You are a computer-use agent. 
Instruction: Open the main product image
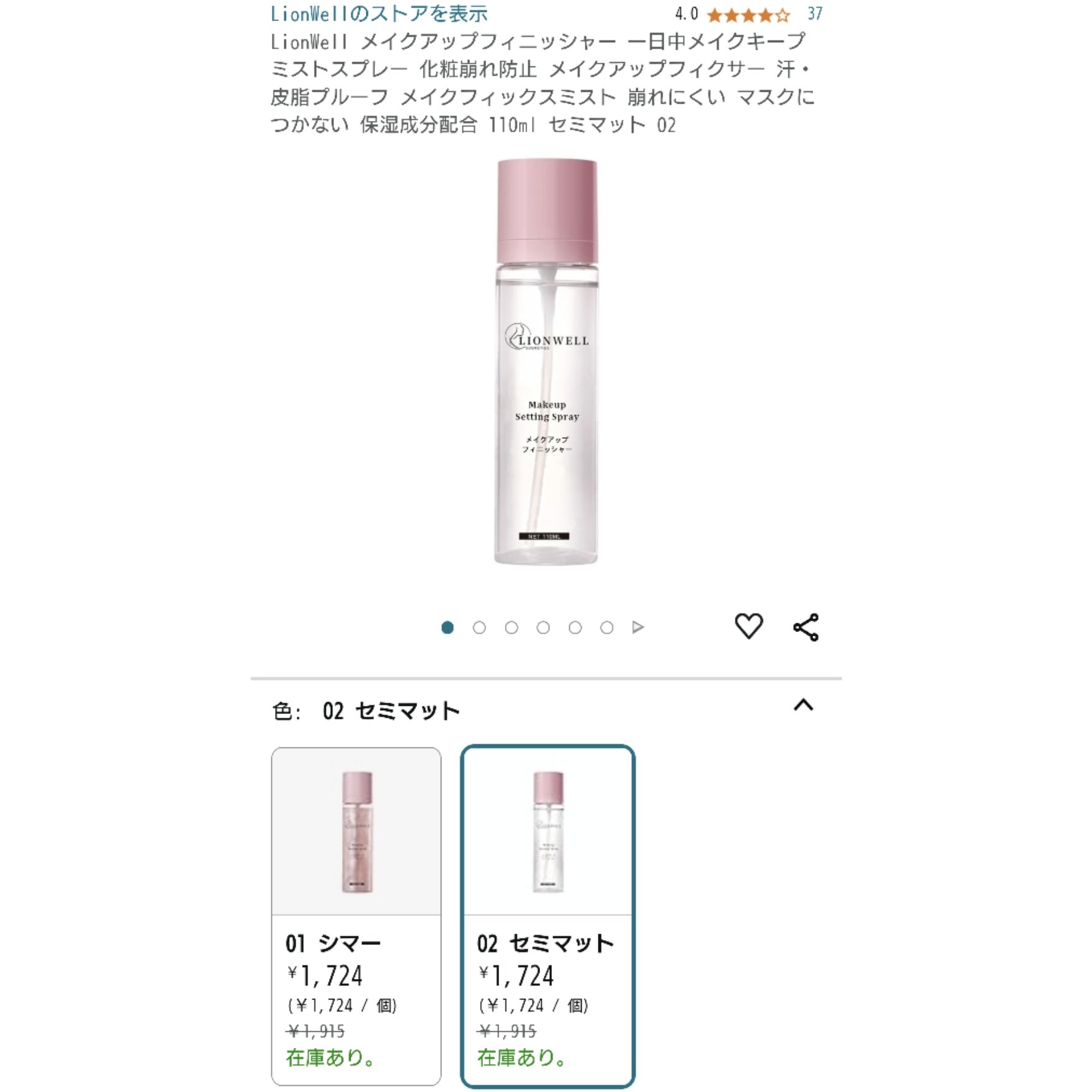[546, 362]
